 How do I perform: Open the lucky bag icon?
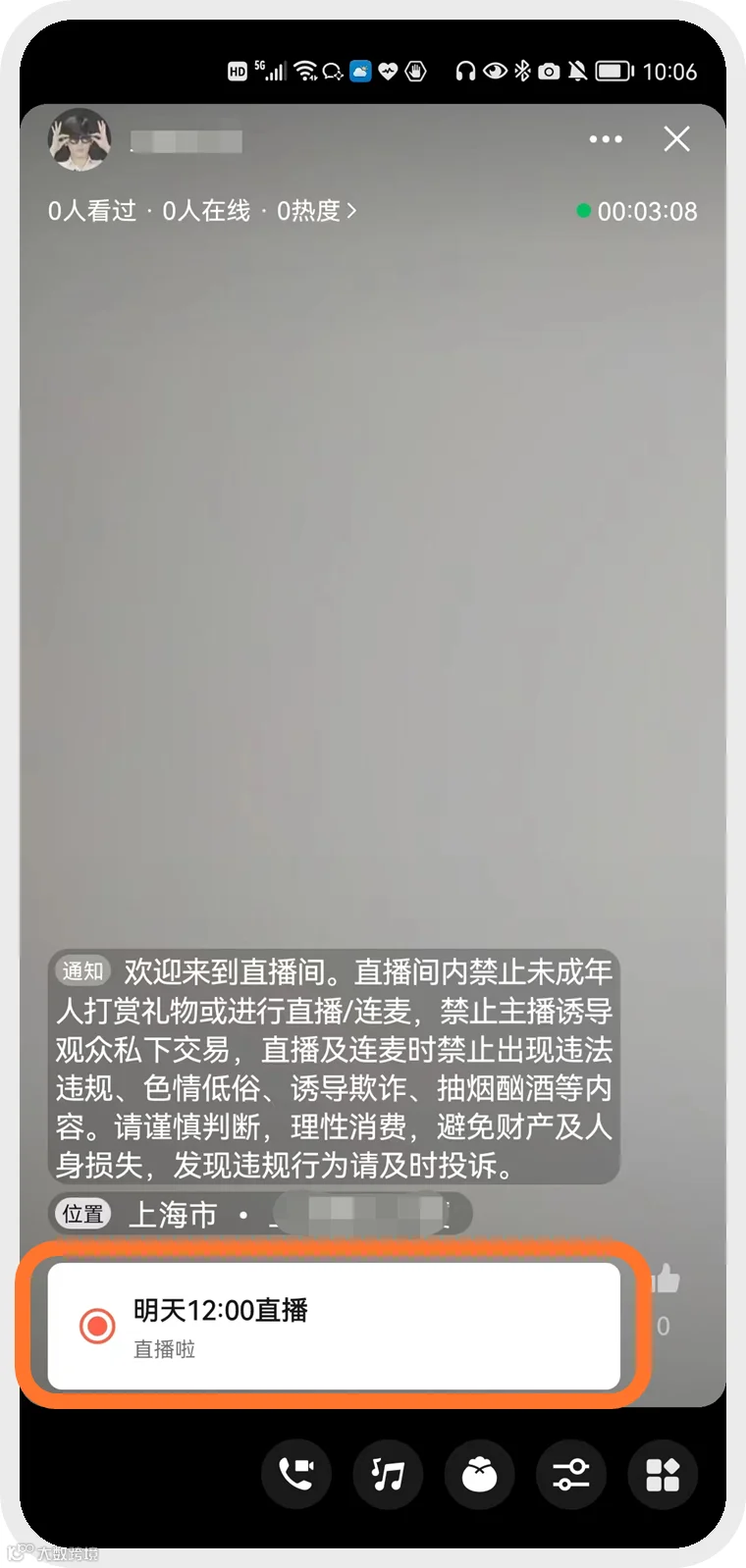point(479,1474)
